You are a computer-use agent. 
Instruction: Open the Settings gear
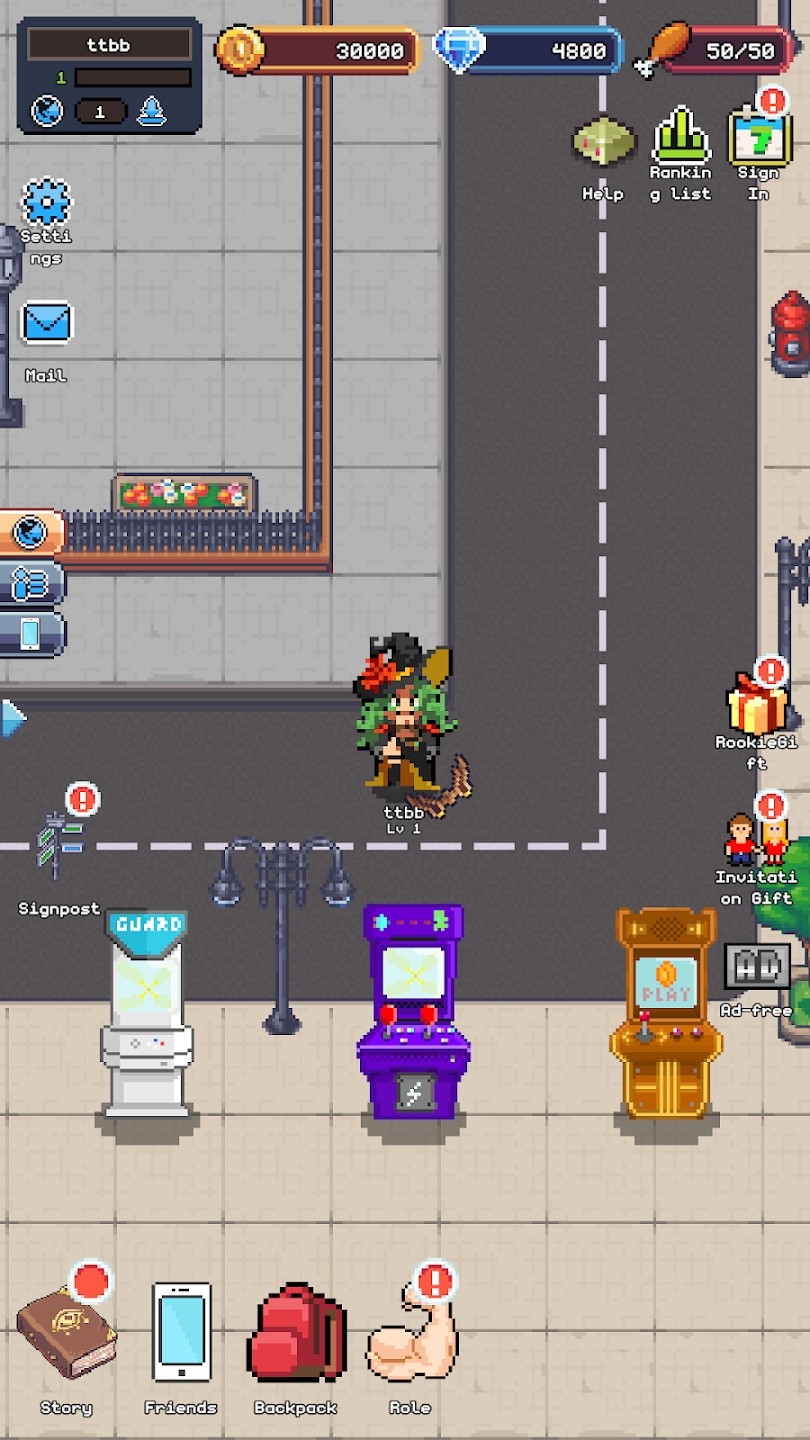[x=46, y=204]
